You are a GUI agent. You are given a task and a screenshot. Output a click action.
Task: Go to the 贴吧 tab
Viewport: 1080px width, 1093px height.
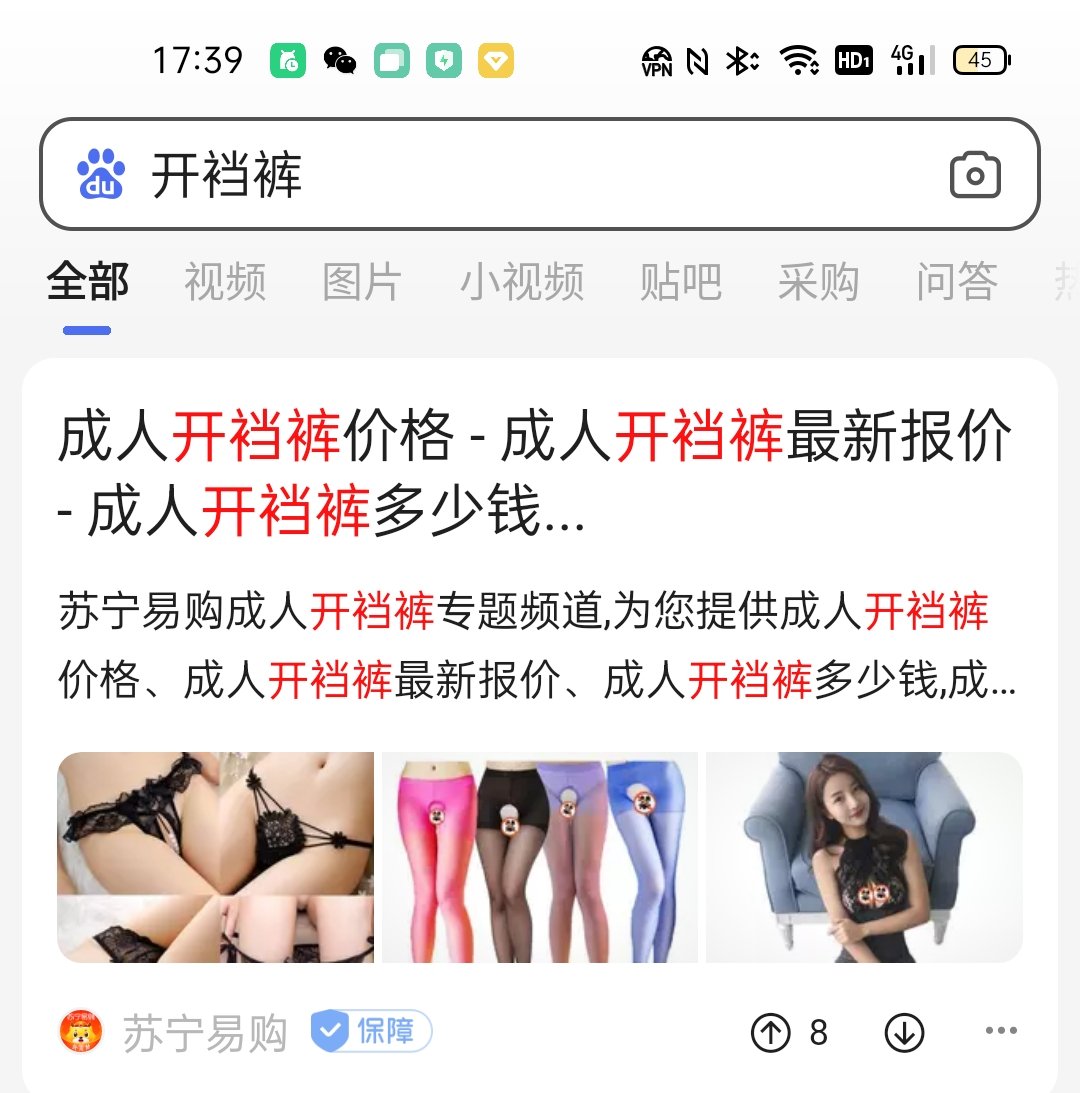pos(680,283)
